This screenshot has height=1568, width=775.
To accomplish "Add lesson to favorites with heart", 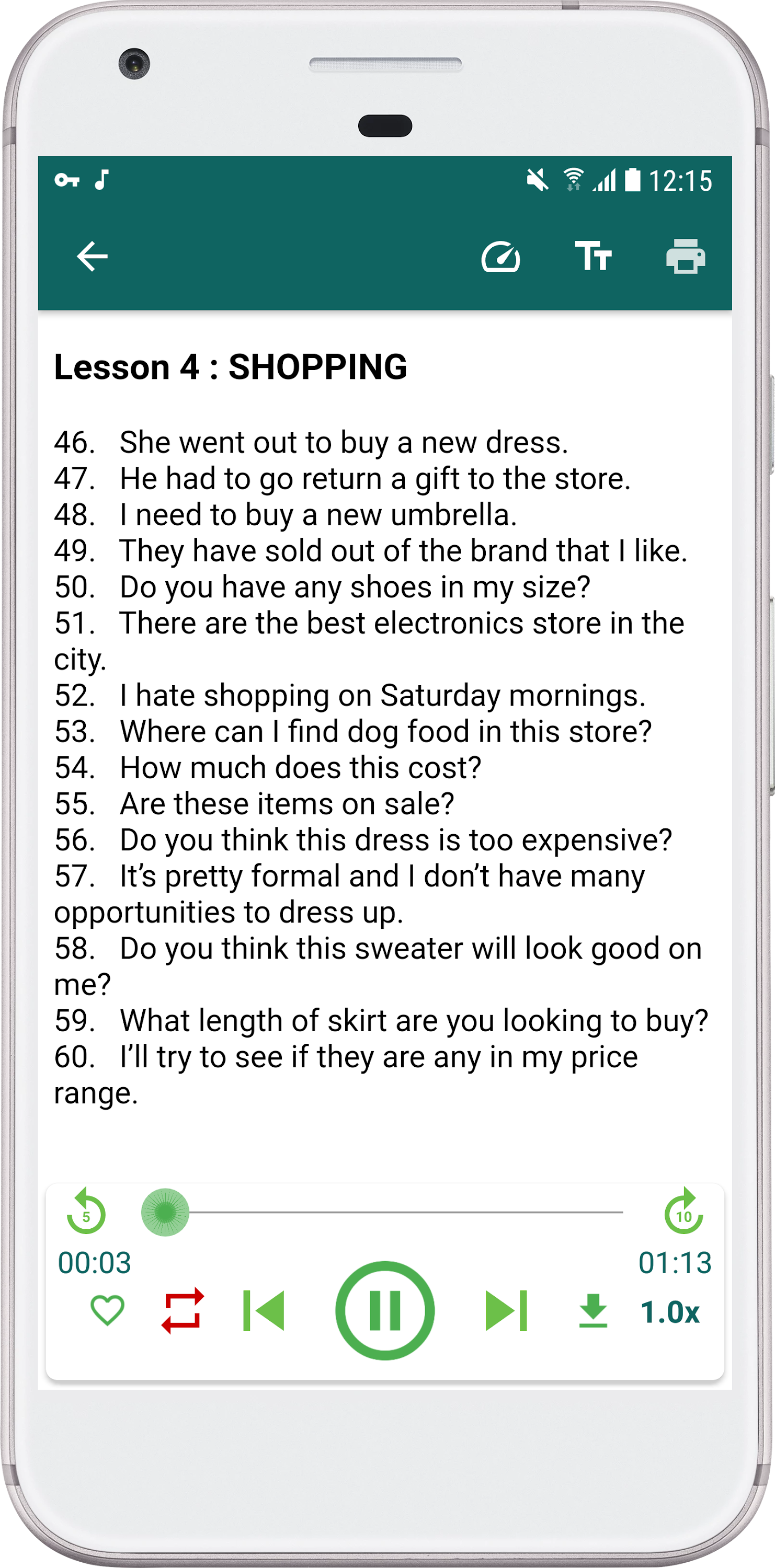I will point(107,1310).
